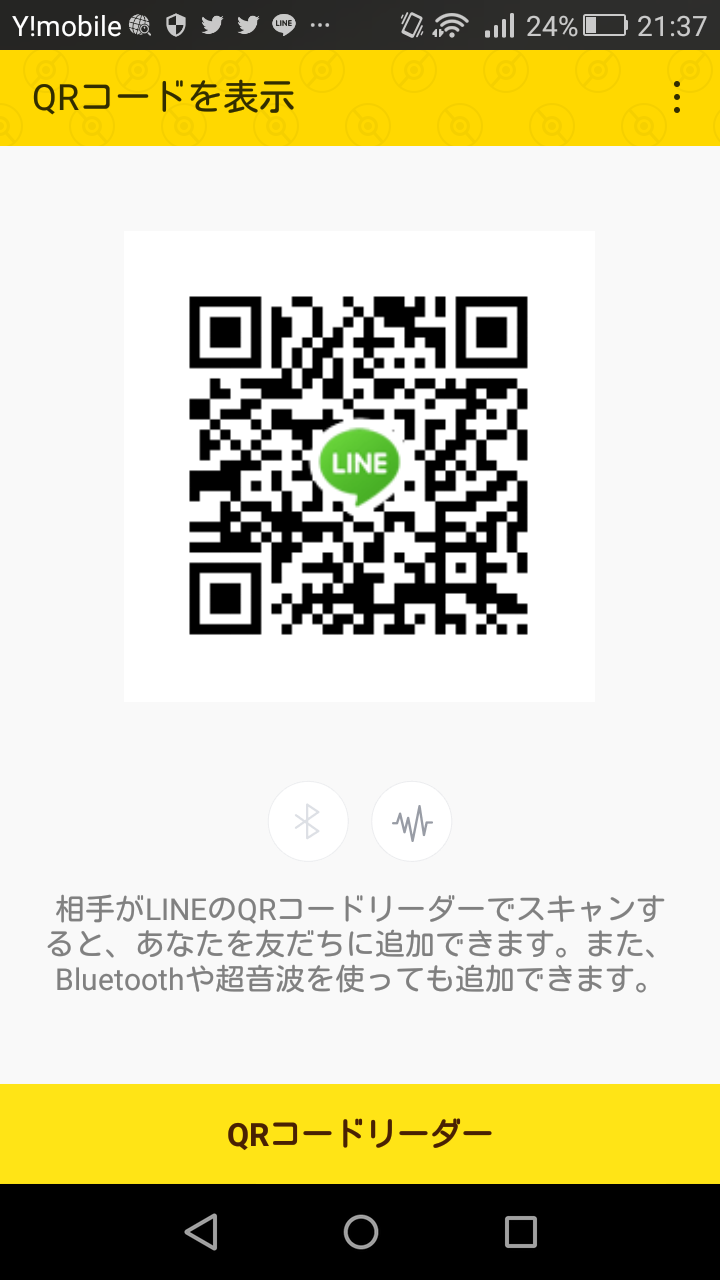Tap the Bluetooth add-friend icon

(308, 822)
